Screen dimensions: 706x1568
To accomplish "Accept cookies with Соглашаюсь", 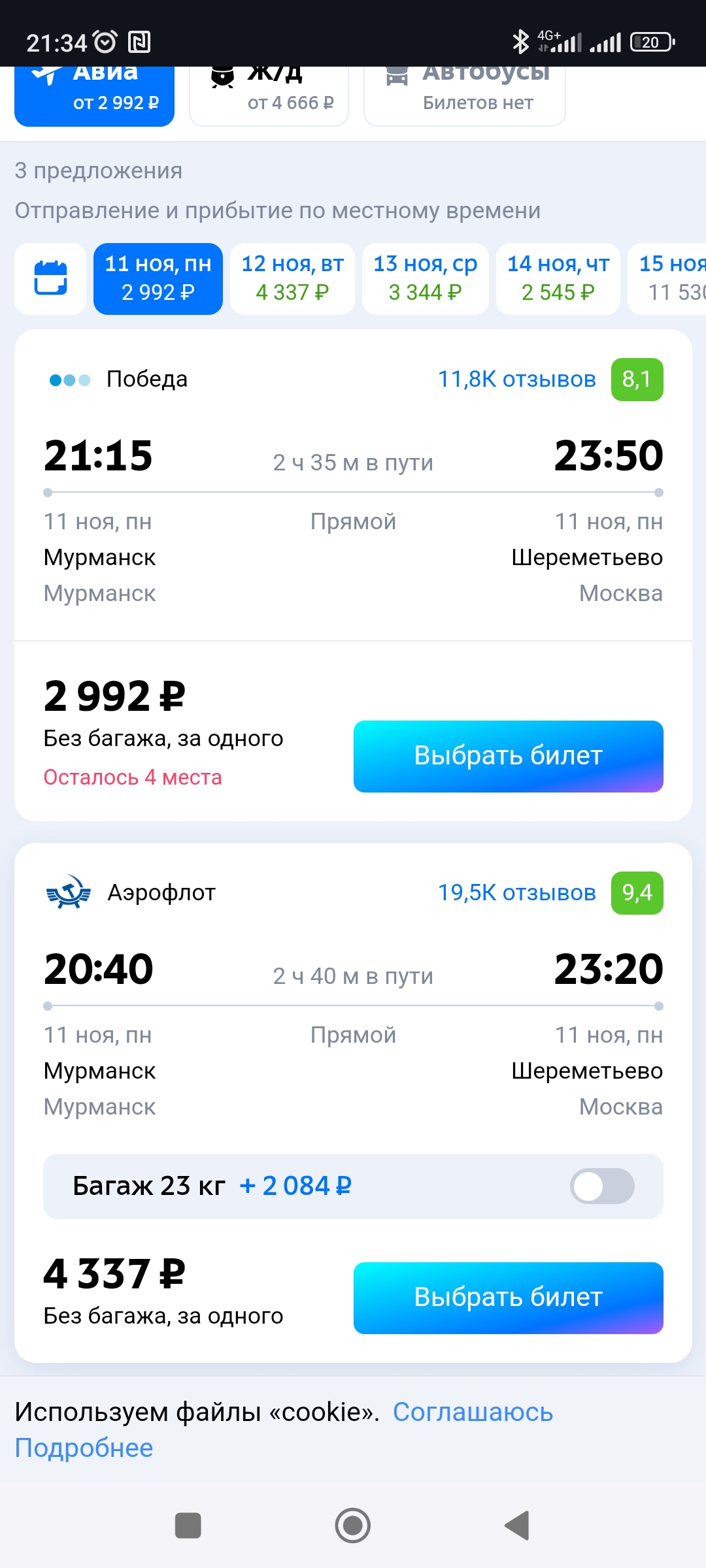I will [473, 1413].
